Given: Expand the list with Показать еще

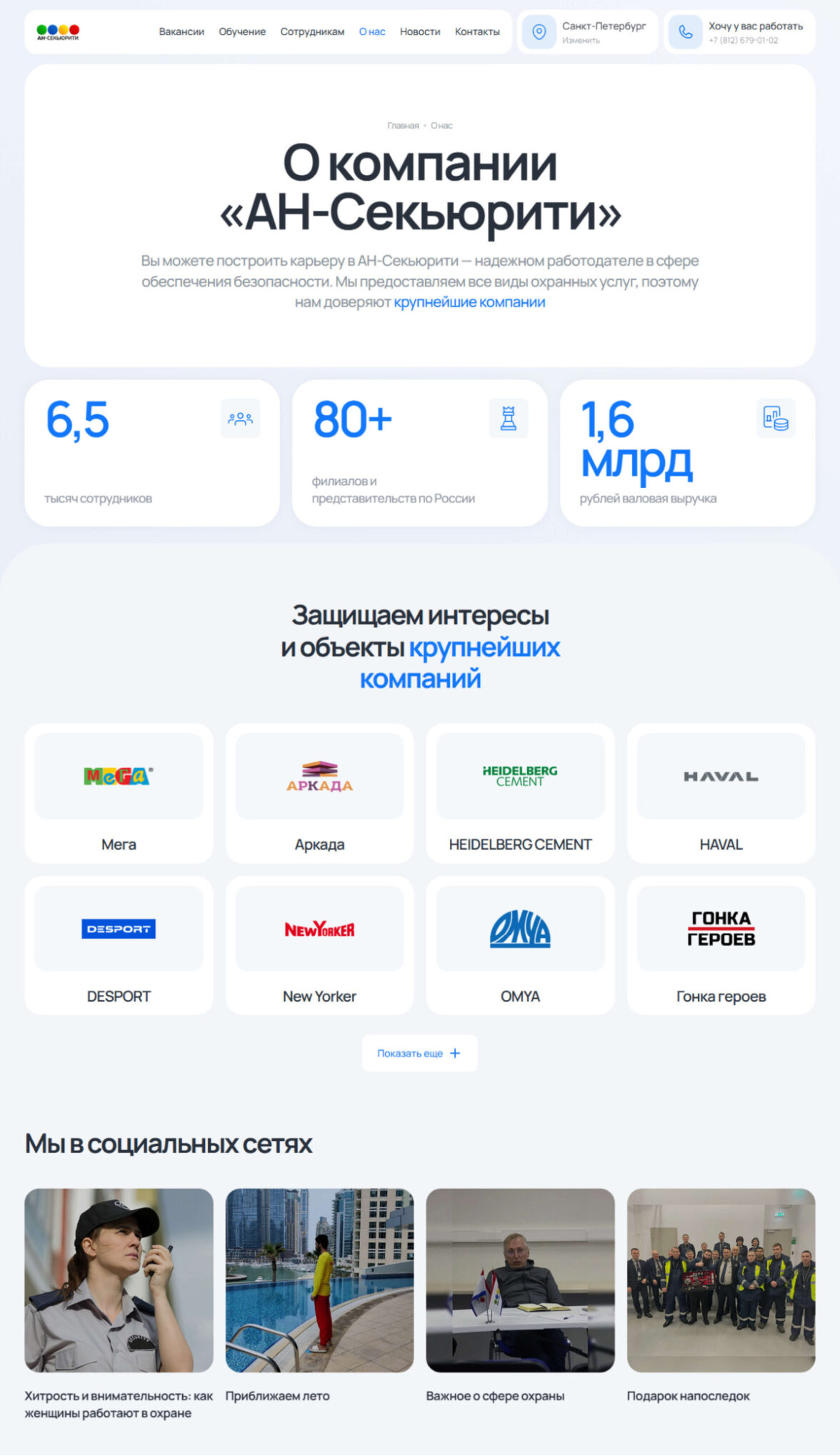Looking at the screenshot, I should click(419, 1053).
